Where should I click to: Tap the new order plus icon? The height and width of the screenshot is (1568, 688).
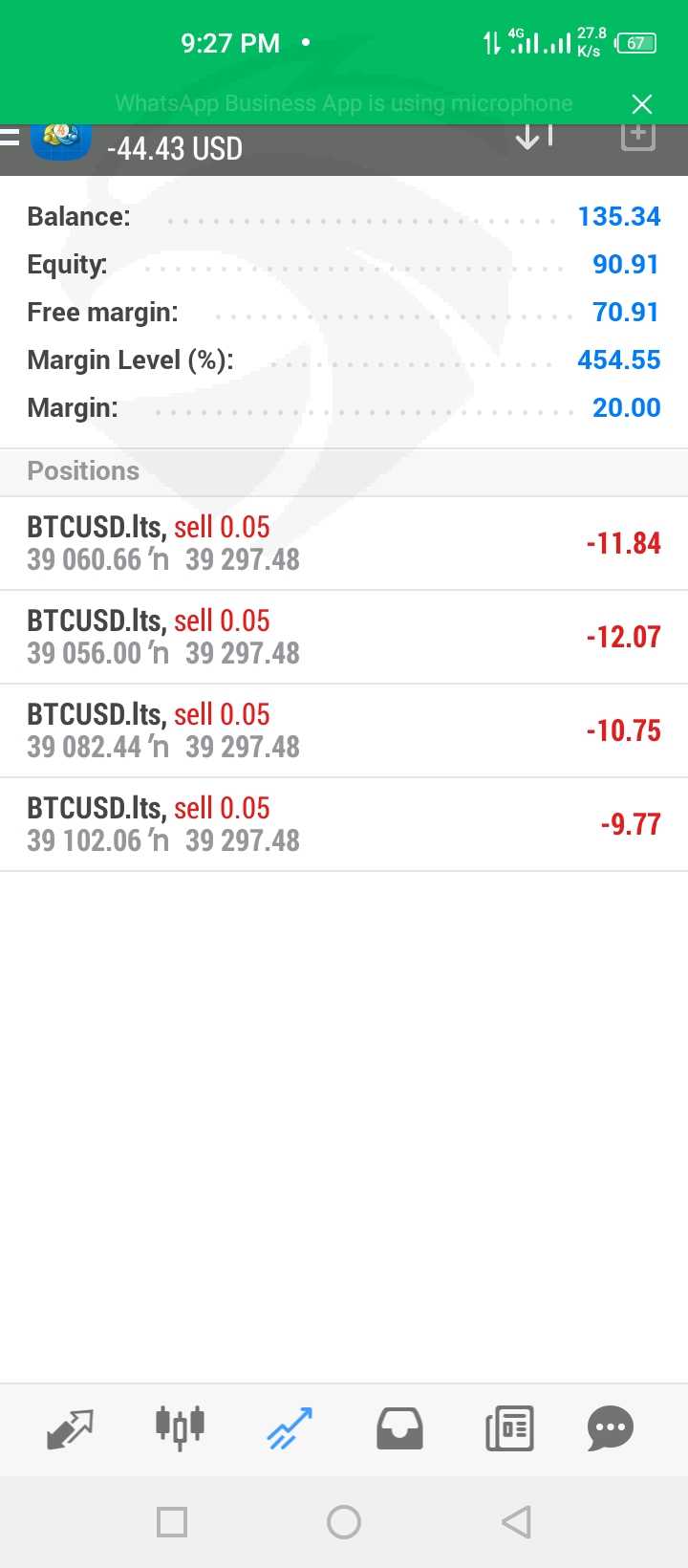point(638,137)
